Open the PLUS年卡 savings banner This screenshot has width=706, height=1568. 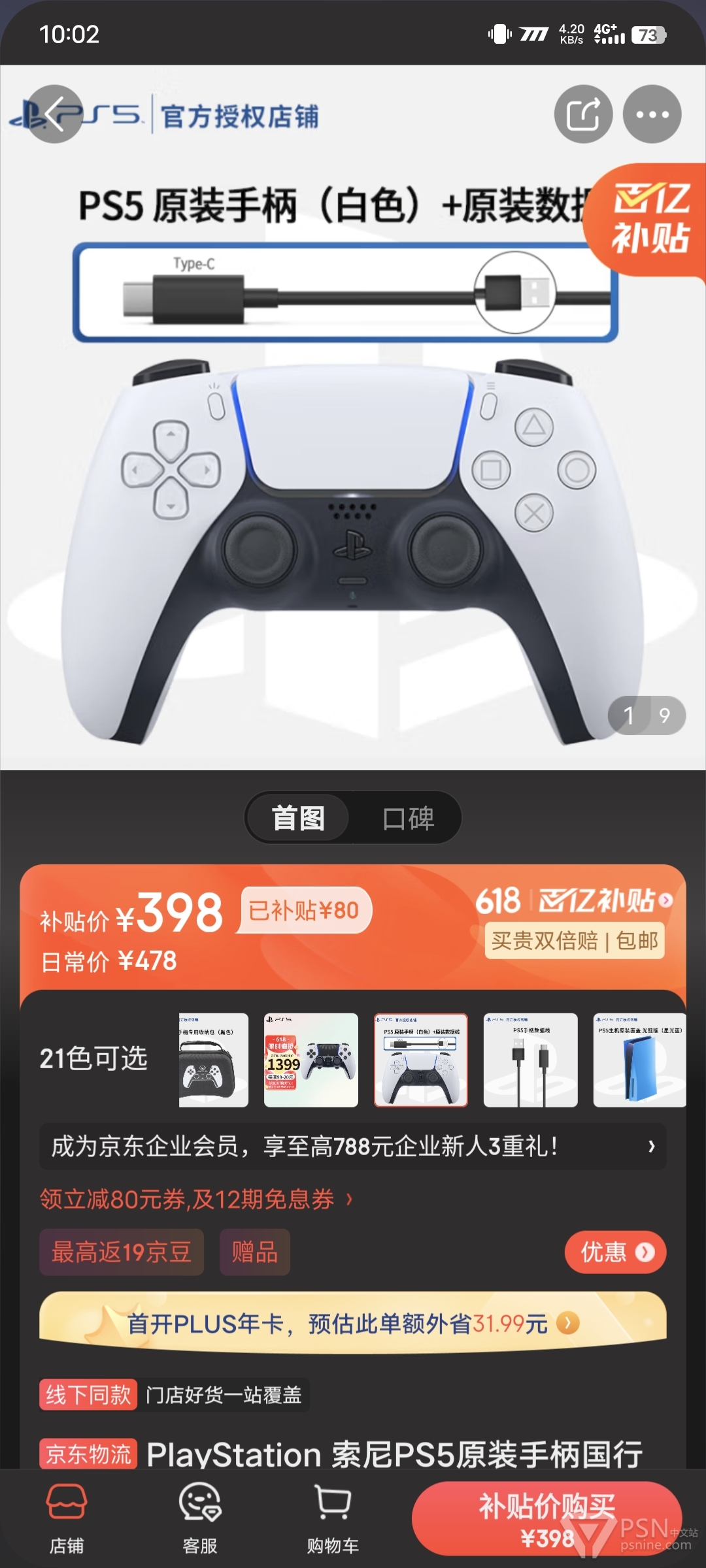click(353, 1324)
